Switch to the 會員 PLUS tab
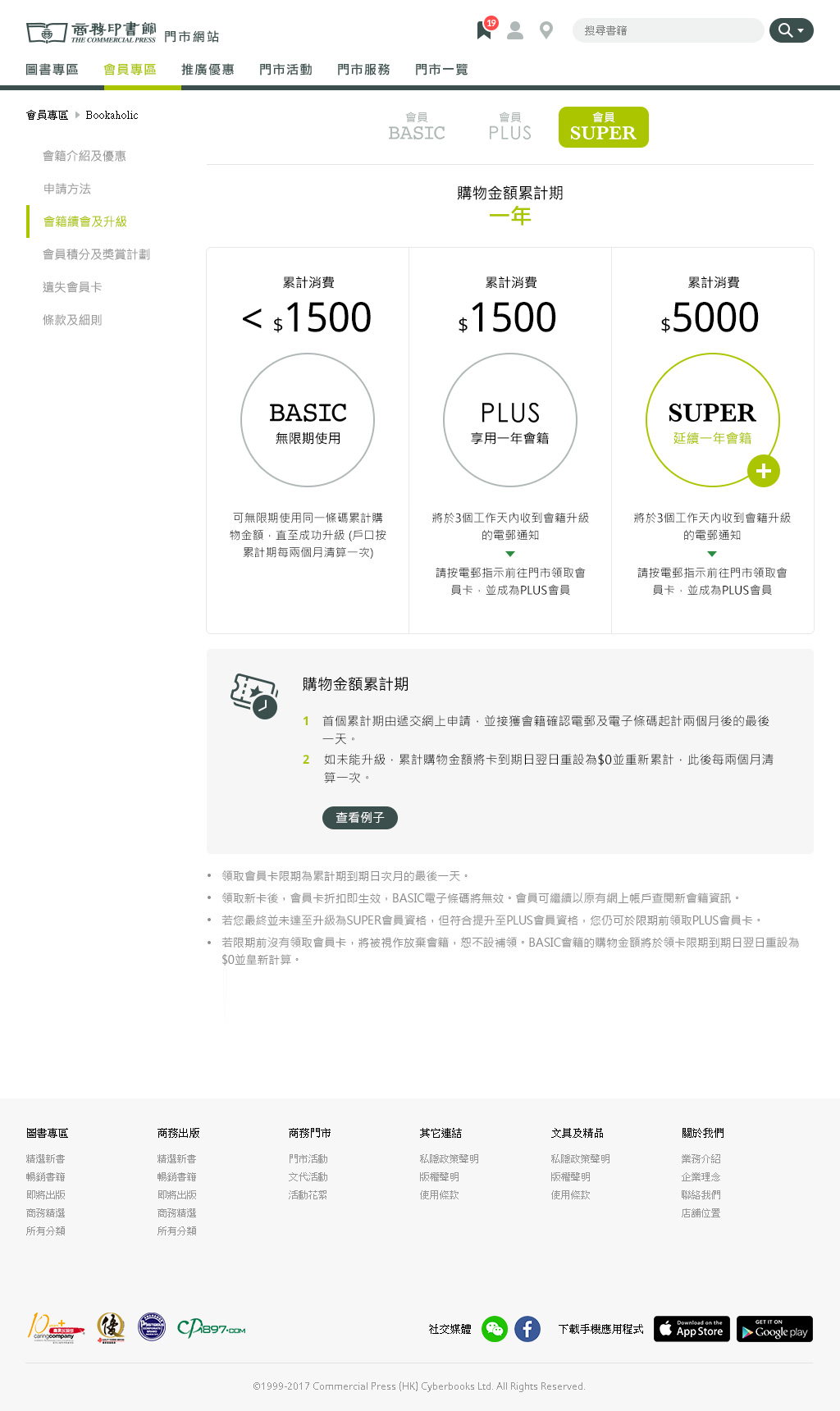 [509, 127]
